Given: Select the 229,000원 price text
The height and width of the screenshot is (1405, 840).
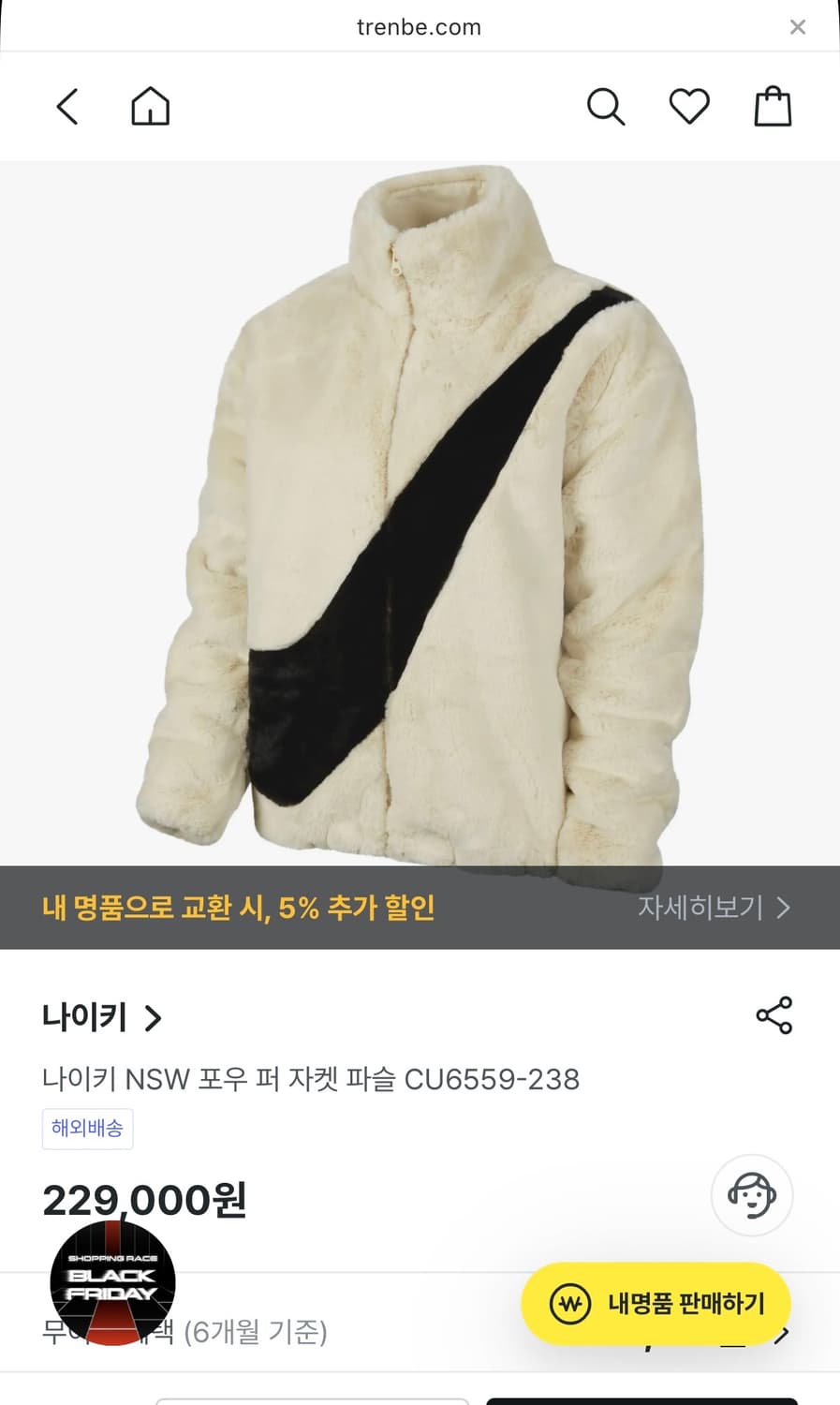Looking at the screenshot, I should (144, 1198).
